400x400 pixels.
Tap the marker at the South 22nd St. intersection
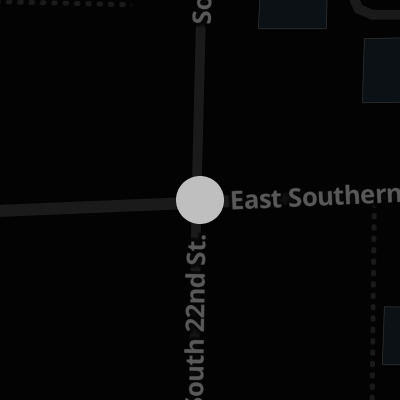pyautogui.click(x=200, y=200)
